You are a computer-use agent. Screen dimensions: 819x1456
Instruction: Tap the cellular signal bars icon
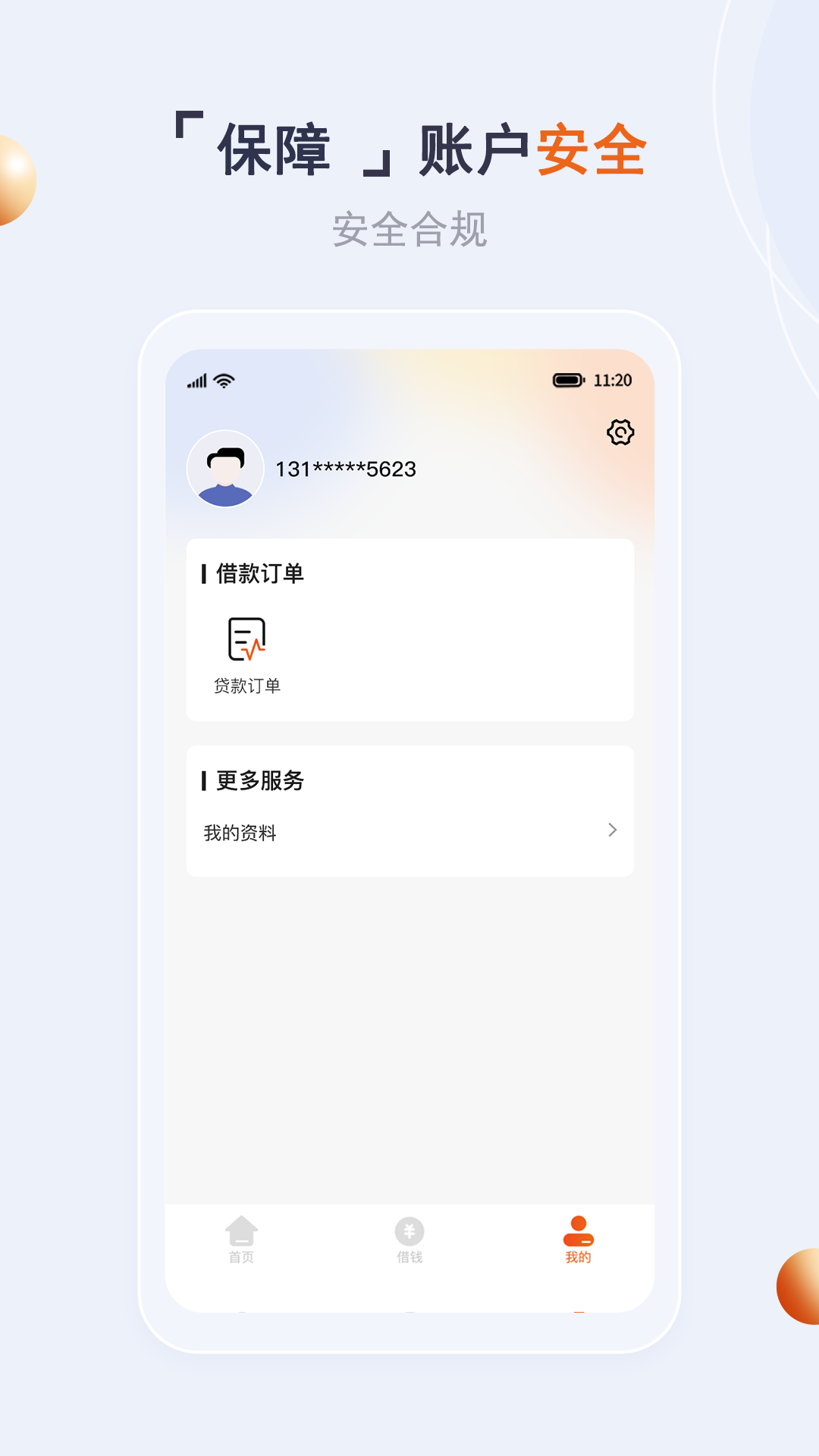pyautogui.click(x=196, y=379)
